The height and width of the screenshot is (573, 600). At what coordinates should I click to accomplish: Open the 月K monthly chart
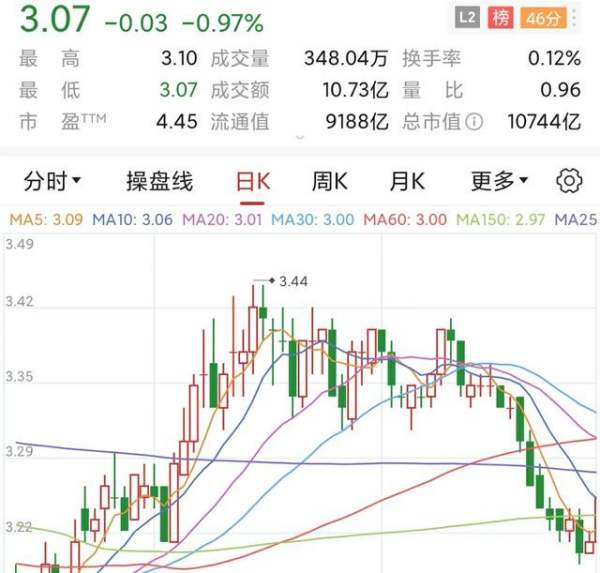point(407,181)
